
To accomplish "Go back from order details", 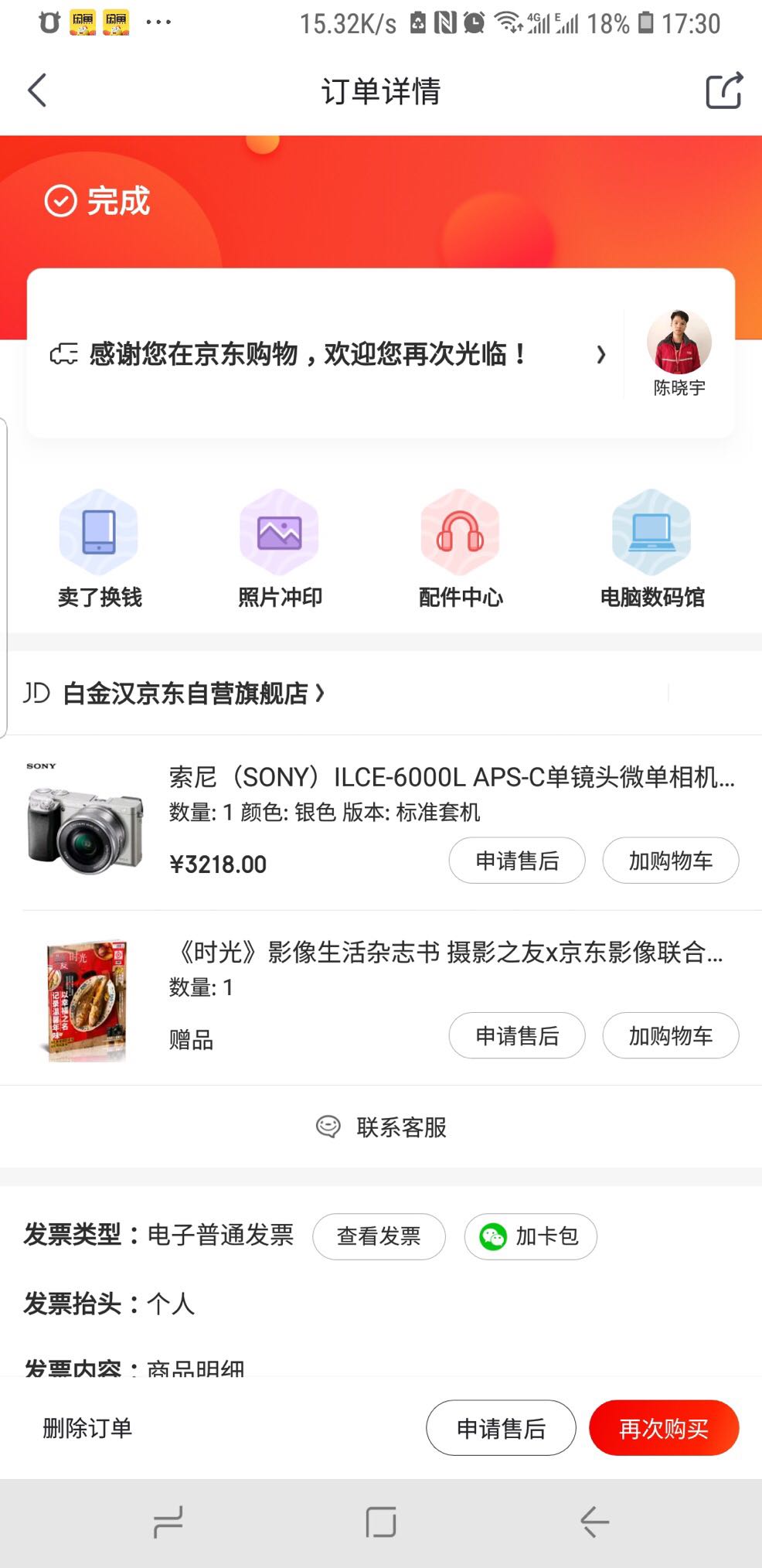I will coord(37,90).
